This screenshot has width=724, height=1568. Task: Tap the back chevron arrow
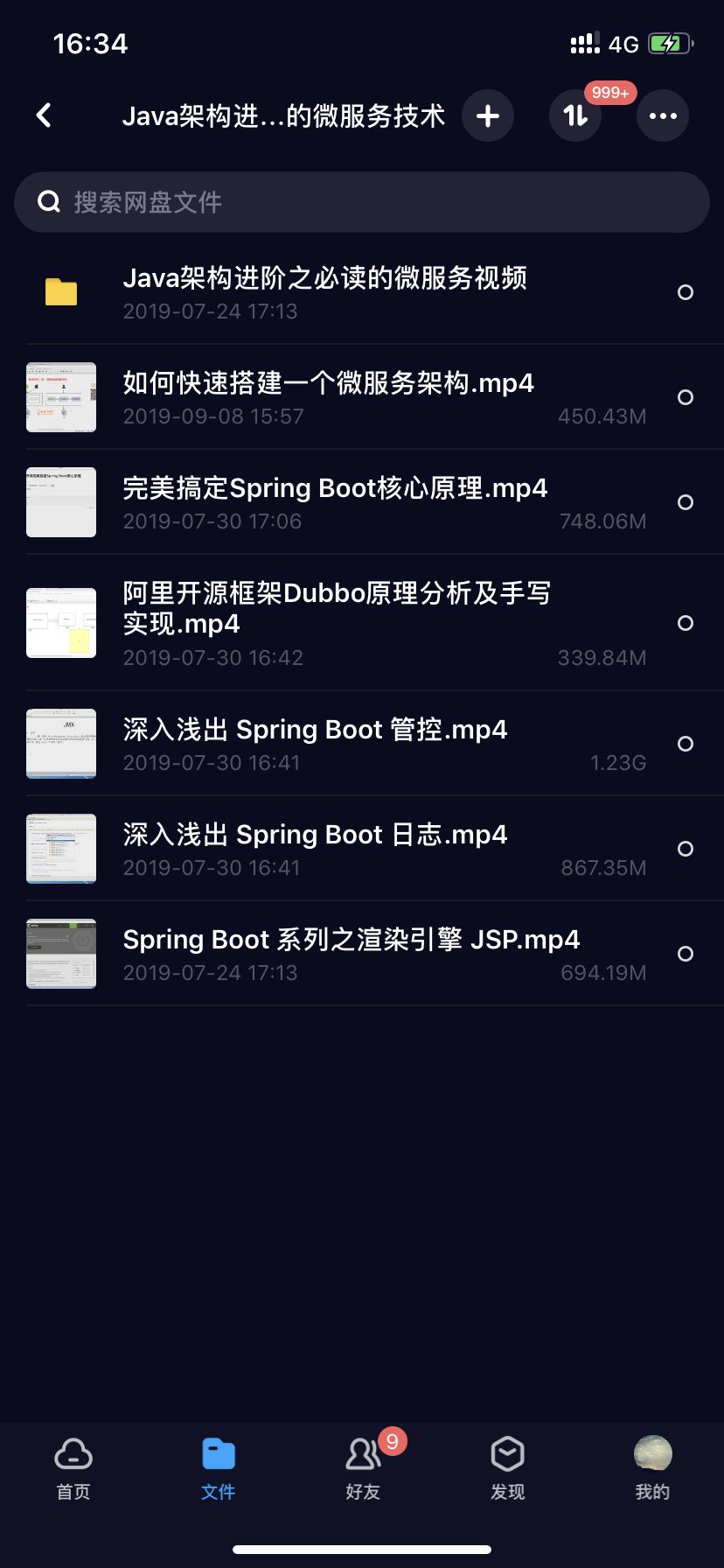pyautogui.click(x=43, y=115)
